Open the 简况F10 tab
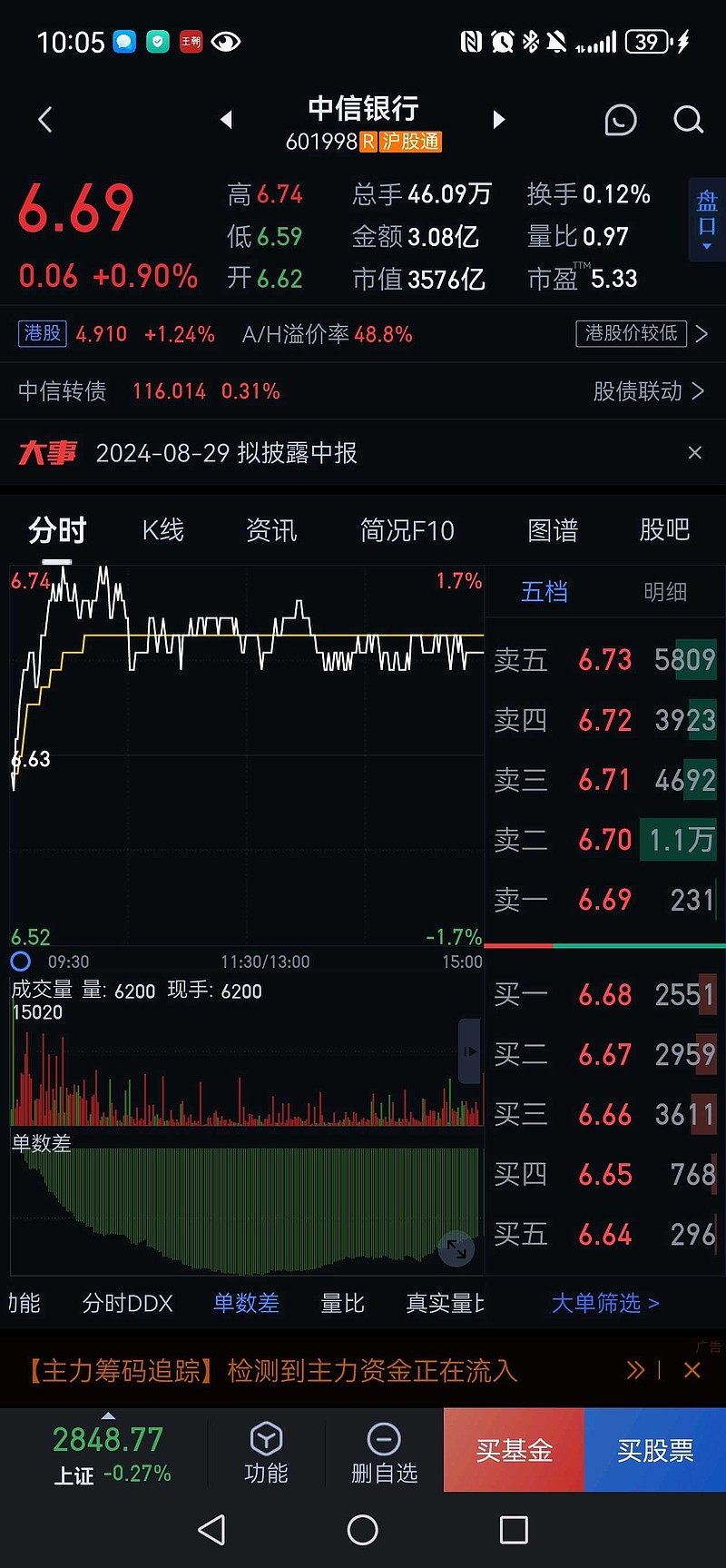Image resolution: width=726 pixels, height=1568 pixels. coord(407,530)
